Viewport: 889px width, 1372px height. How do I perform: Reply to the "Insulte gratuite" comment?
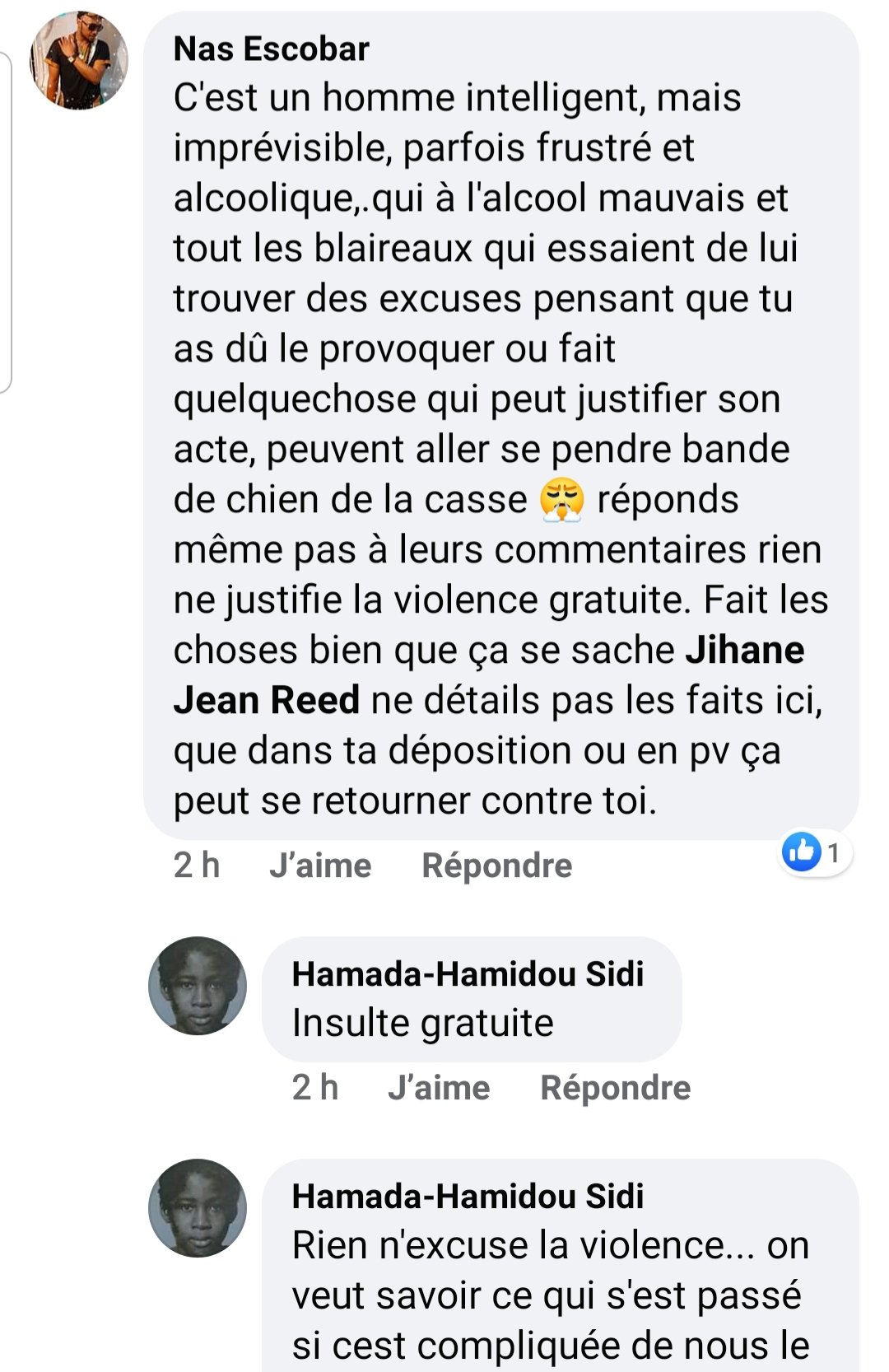[x=615, y=1088]
